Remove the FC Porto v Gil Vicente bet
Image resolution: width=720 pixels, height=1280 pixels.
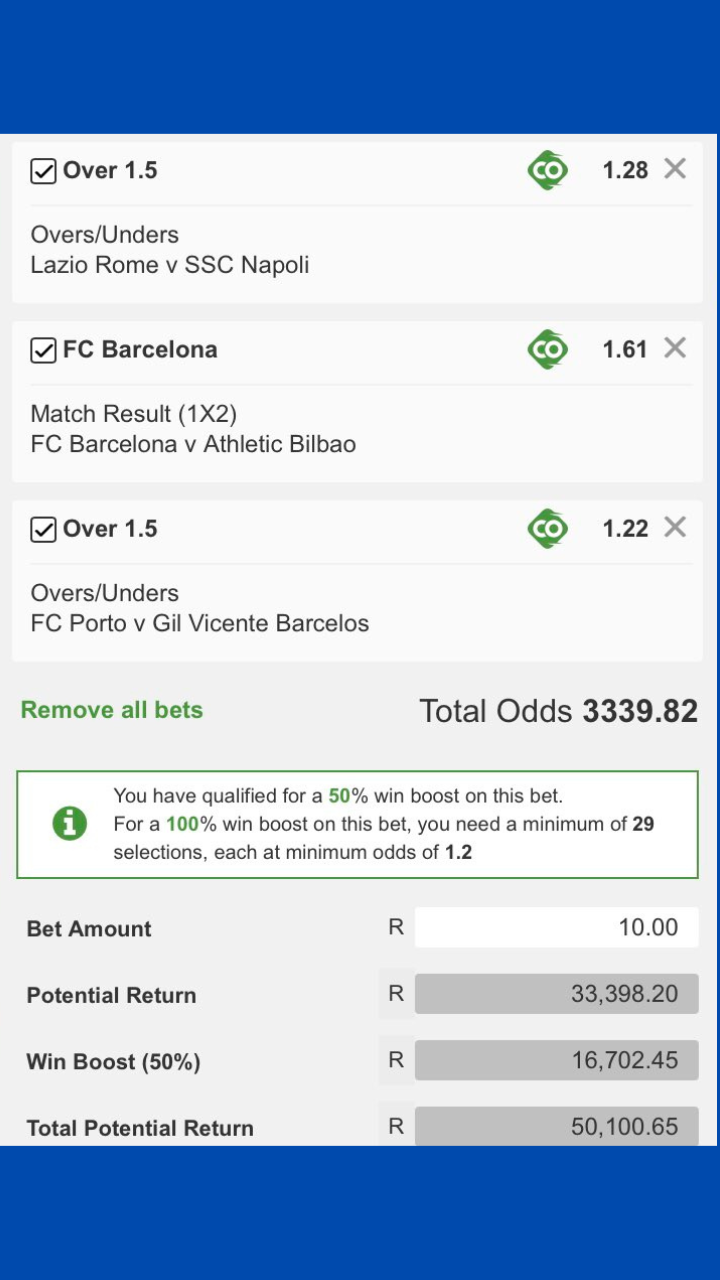[675, 527]
